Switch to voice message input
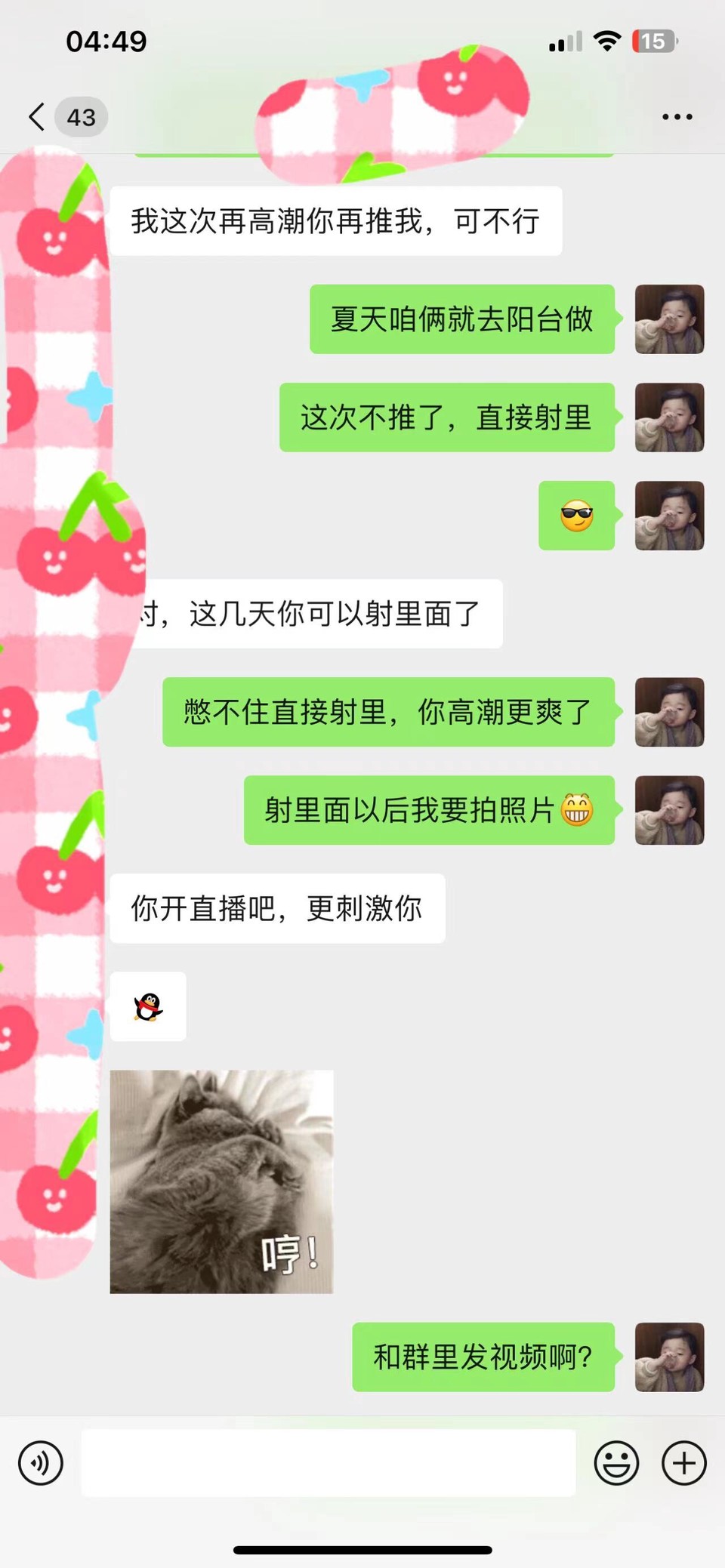Viewport: 725px width, 1568px height. tap(41, 1462)
